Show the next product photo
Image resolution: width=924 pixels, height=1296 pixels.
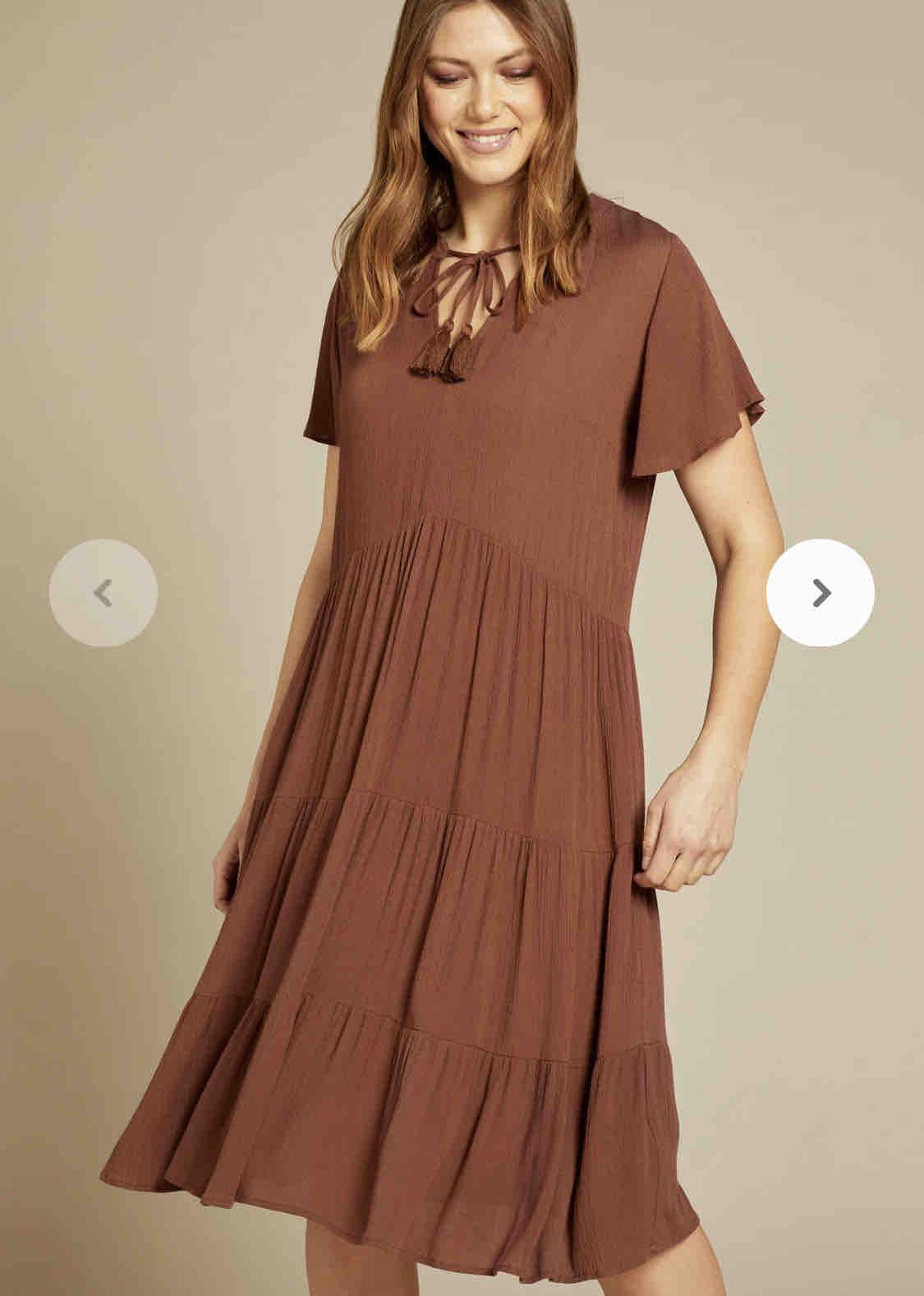[821, 592]
